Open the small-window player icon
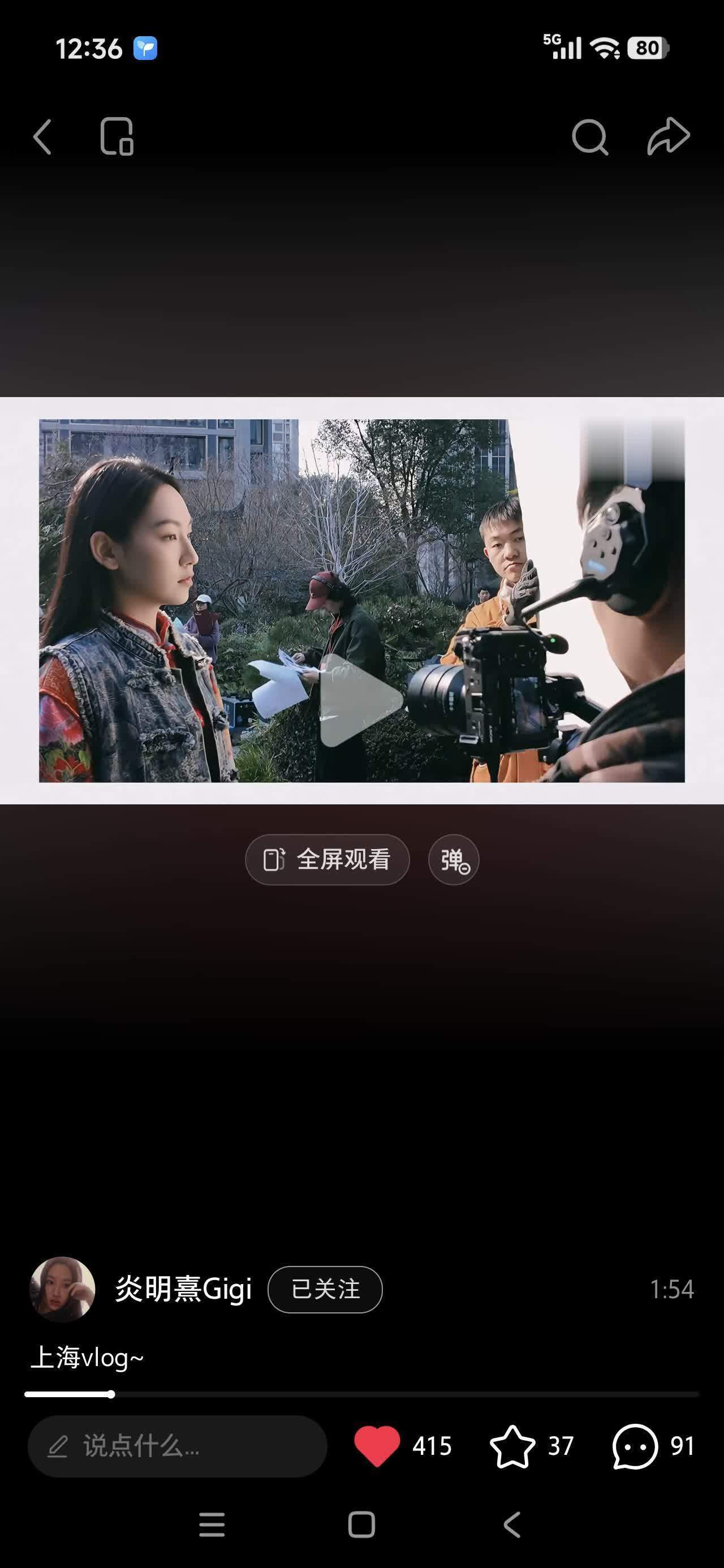This screenshot has height=1568, width=724. (x=117, y=136)
